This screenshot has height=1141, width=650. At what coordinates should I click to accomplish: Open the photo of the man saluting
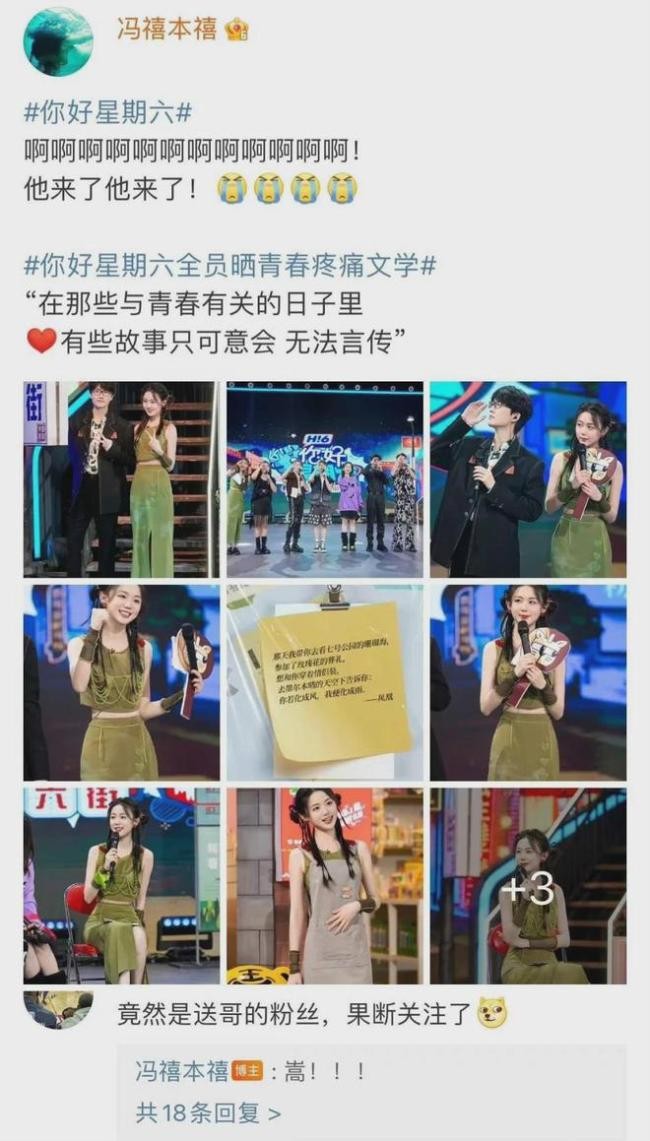click(528, 479)
